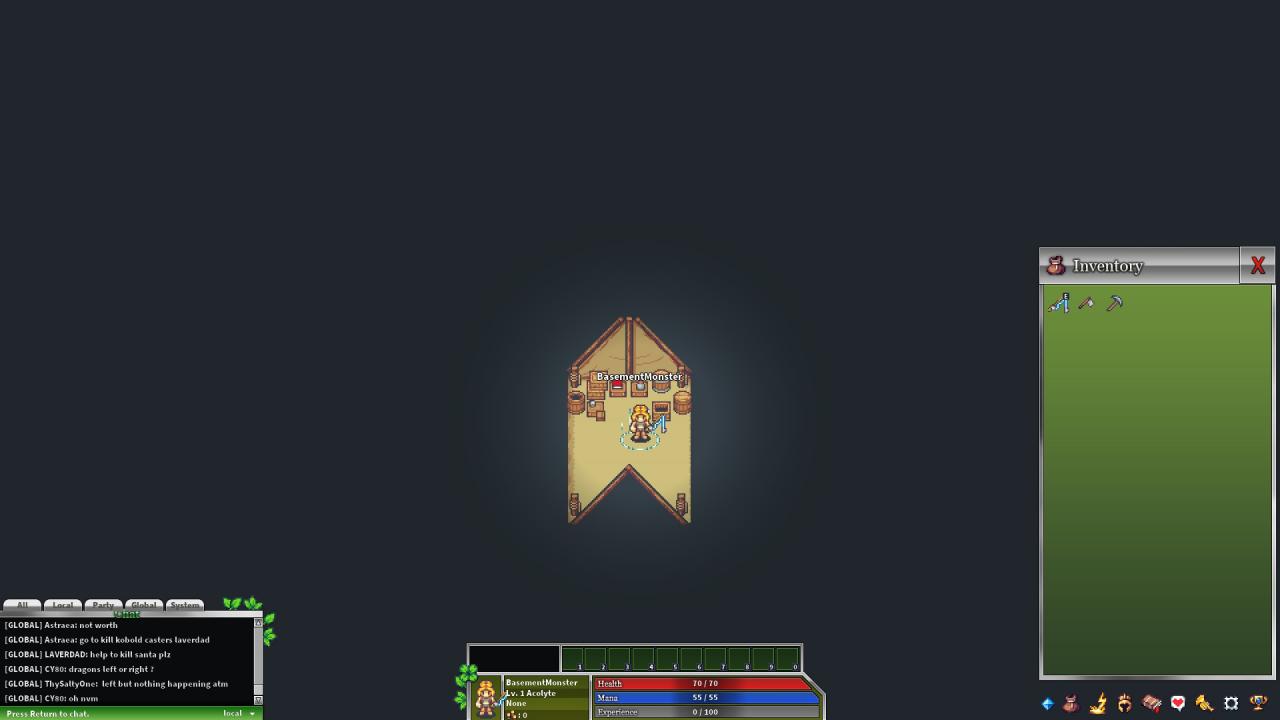Image resolution: width=1280 pixels, height=720 pixels.
Task: Open the quest book icon
Action: click(x=1152, y=704)
